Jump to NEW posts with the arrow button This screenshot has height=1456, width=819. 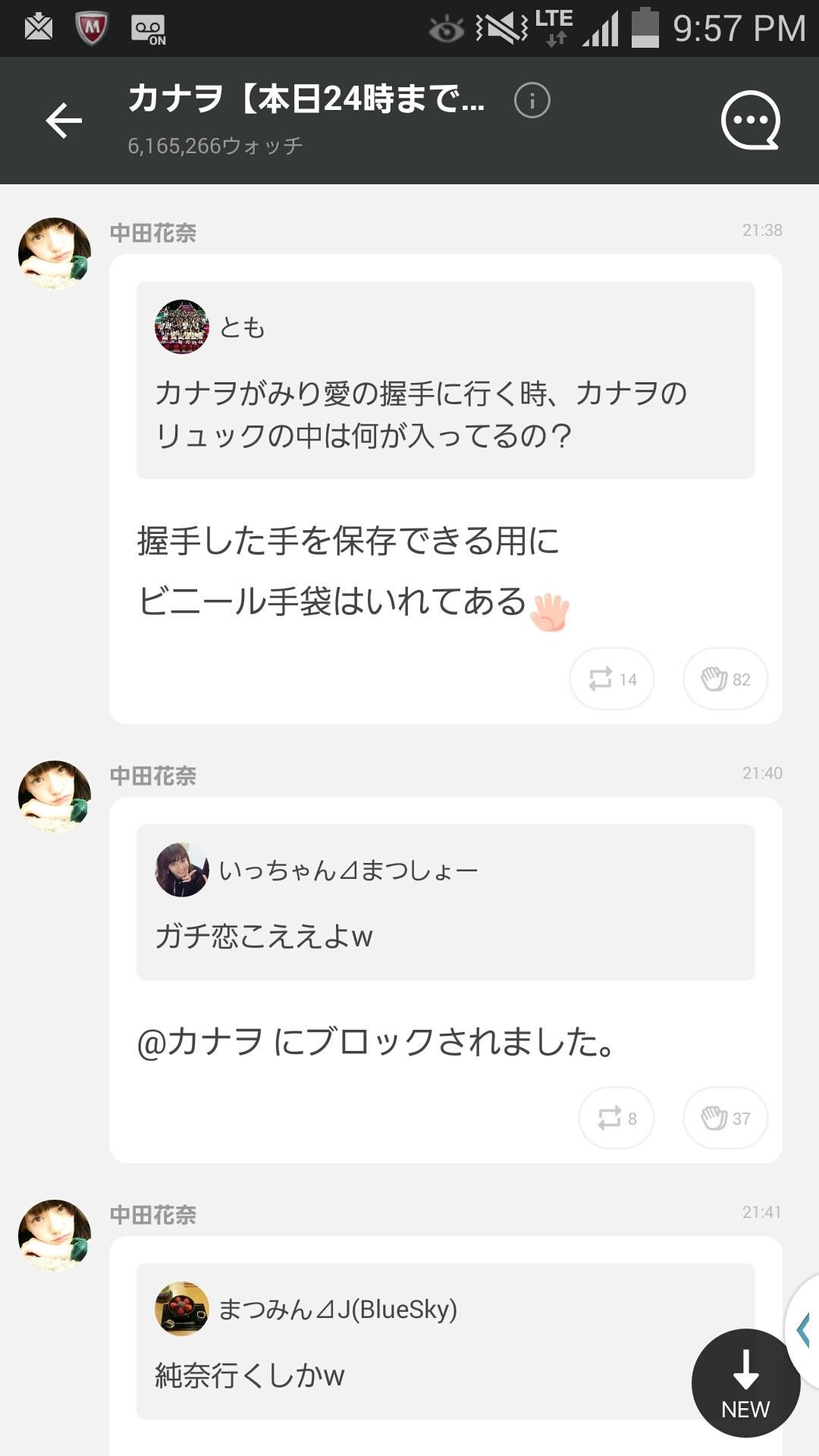pyautogui.click(x=745, y=1382)
